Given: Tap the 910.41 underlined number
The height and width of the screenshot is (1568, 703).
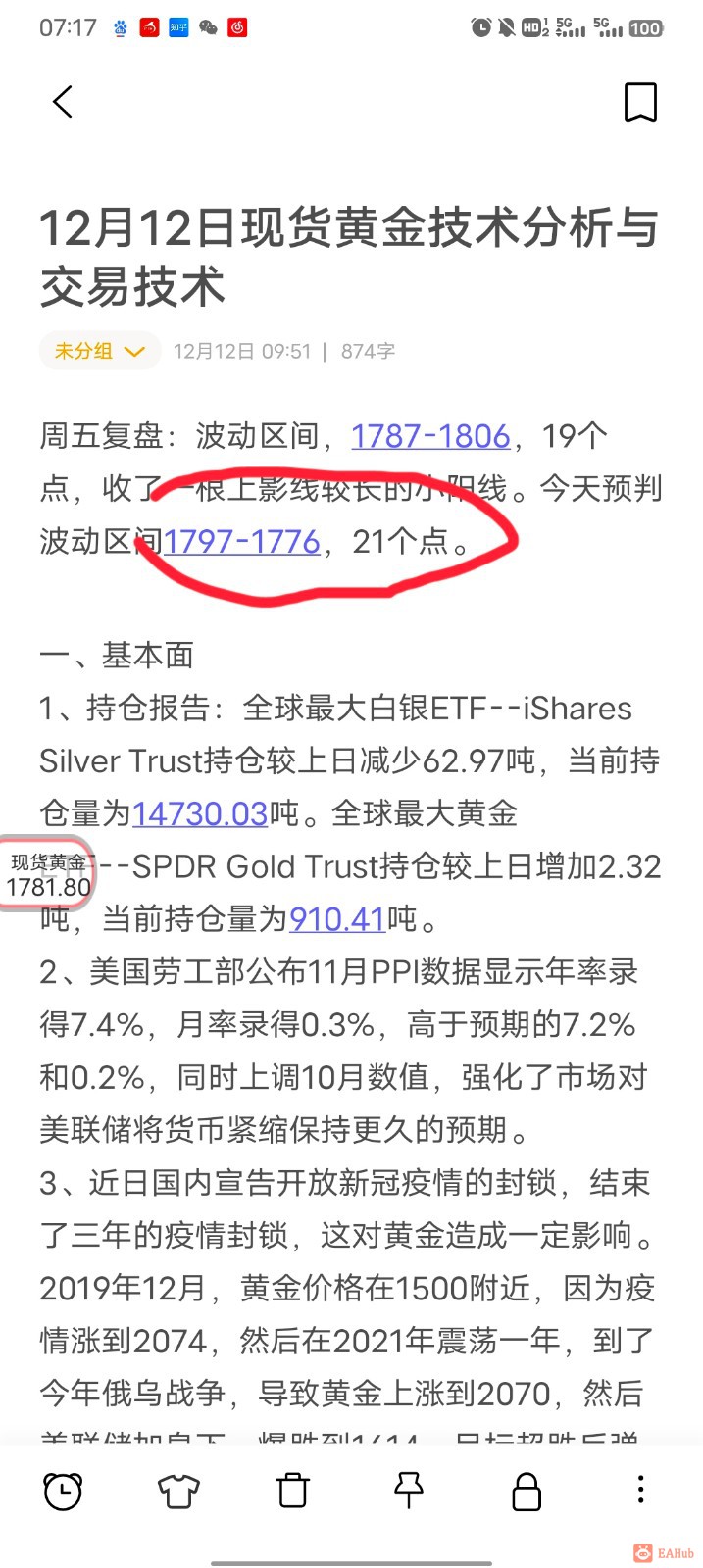Looking at the screenshot, I should pyautogui.click(x=337, y=919).
